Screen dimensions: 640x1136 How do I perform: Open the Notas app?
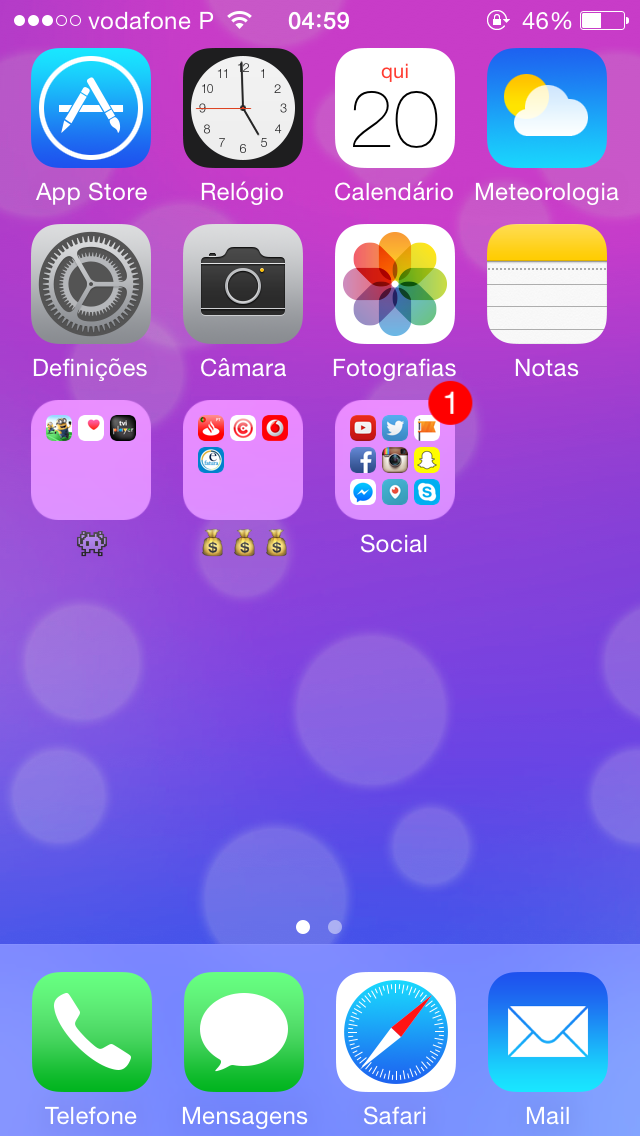[547, 284]
